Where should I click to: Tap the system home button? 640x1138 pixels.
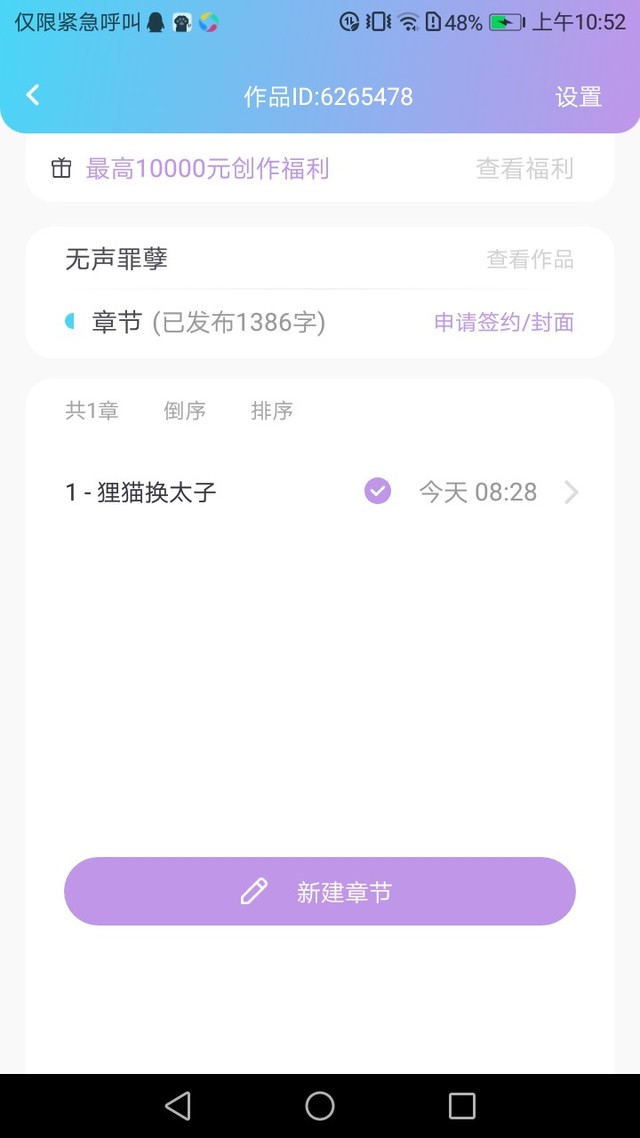pyautogui.click(x=320, y=1106)
